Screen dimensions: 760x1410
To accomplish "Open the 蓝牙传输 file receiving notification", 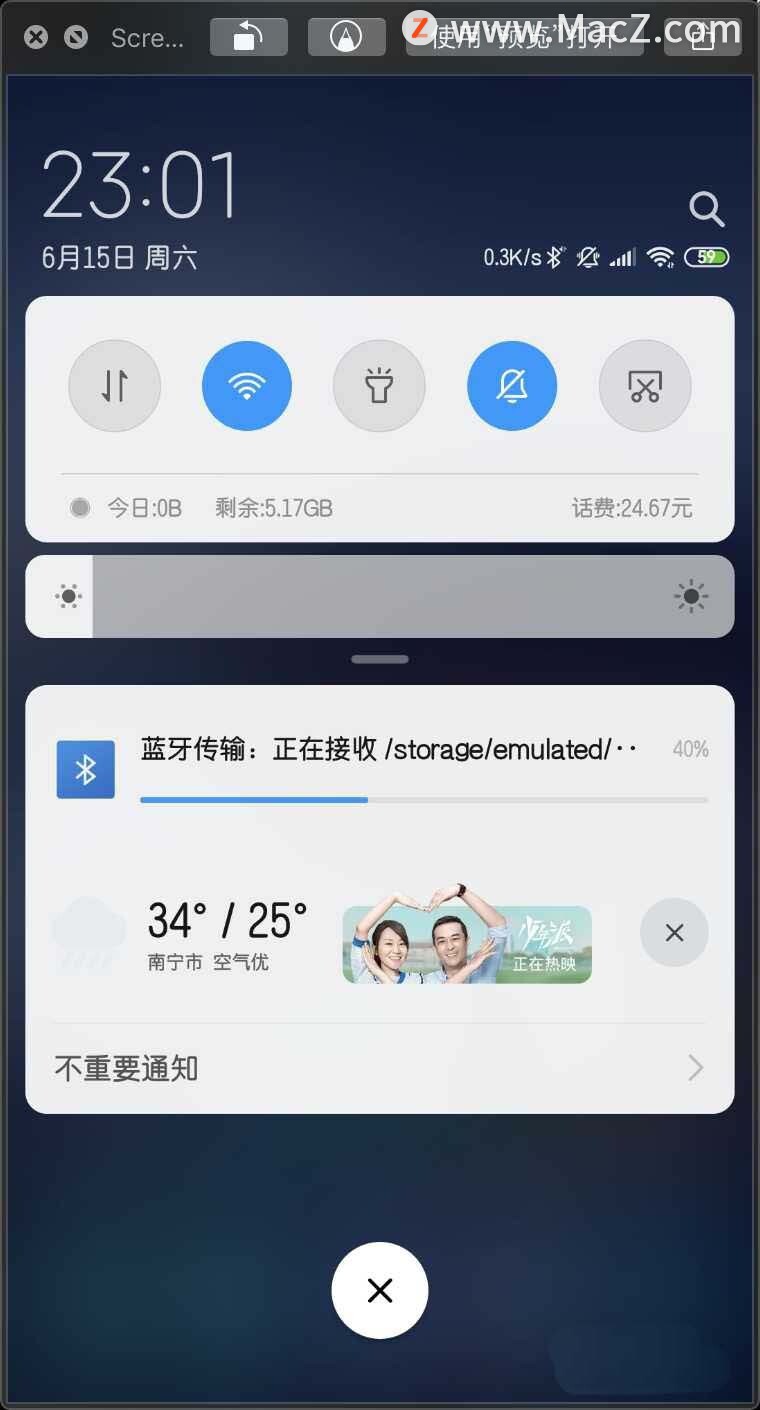I will tap(388, 750).
